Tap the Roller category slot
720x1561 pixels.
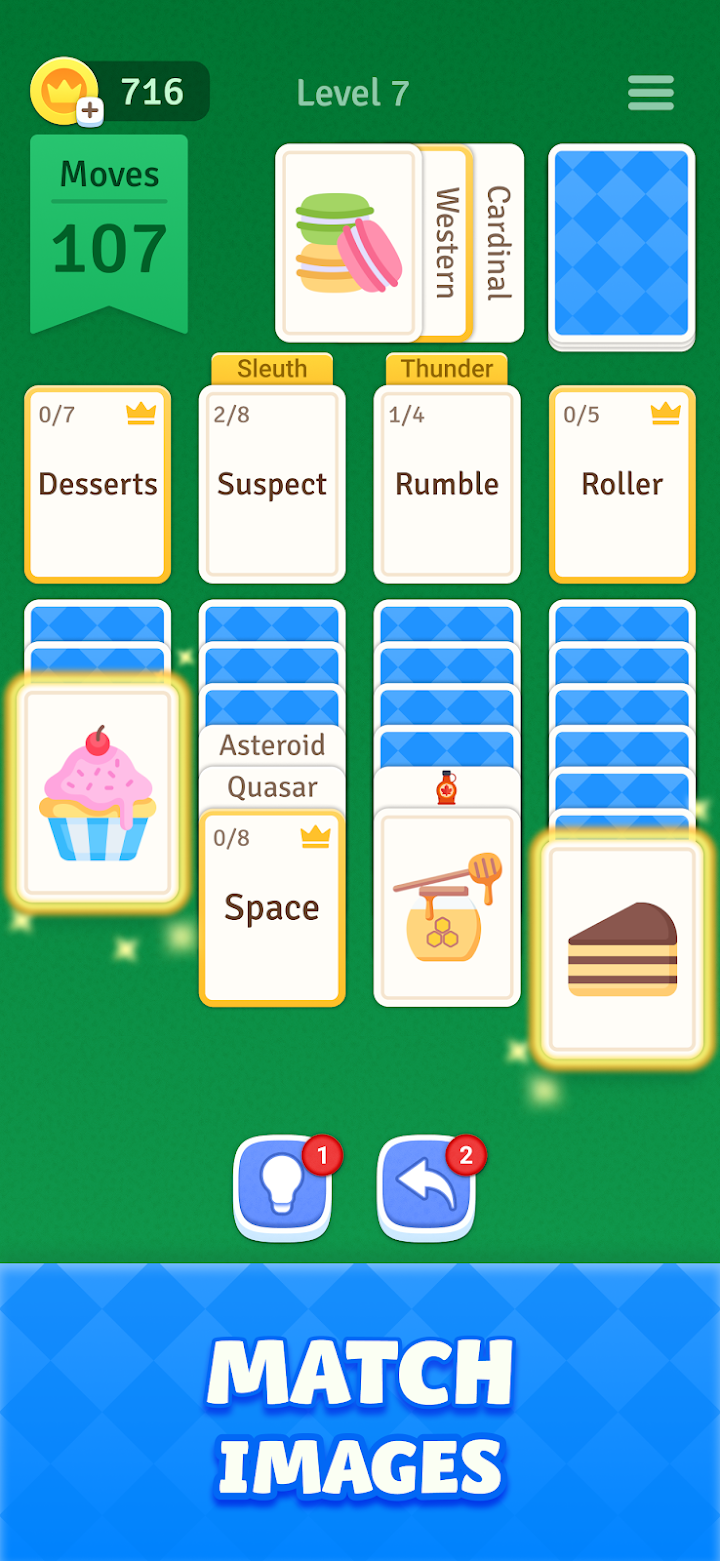[x=622, y=484]
